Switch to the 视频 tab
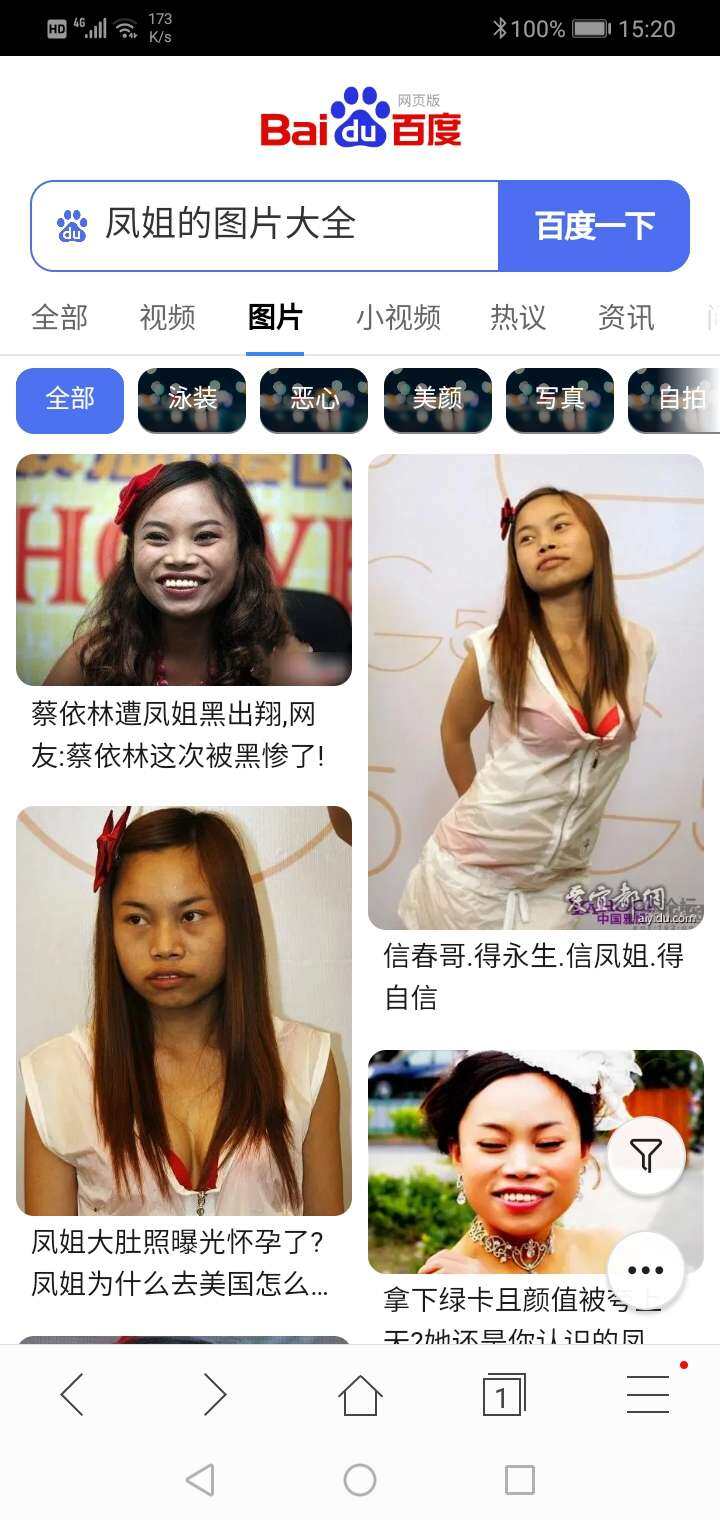This screenshot has height=1520, width=720. tap(167, 318)
